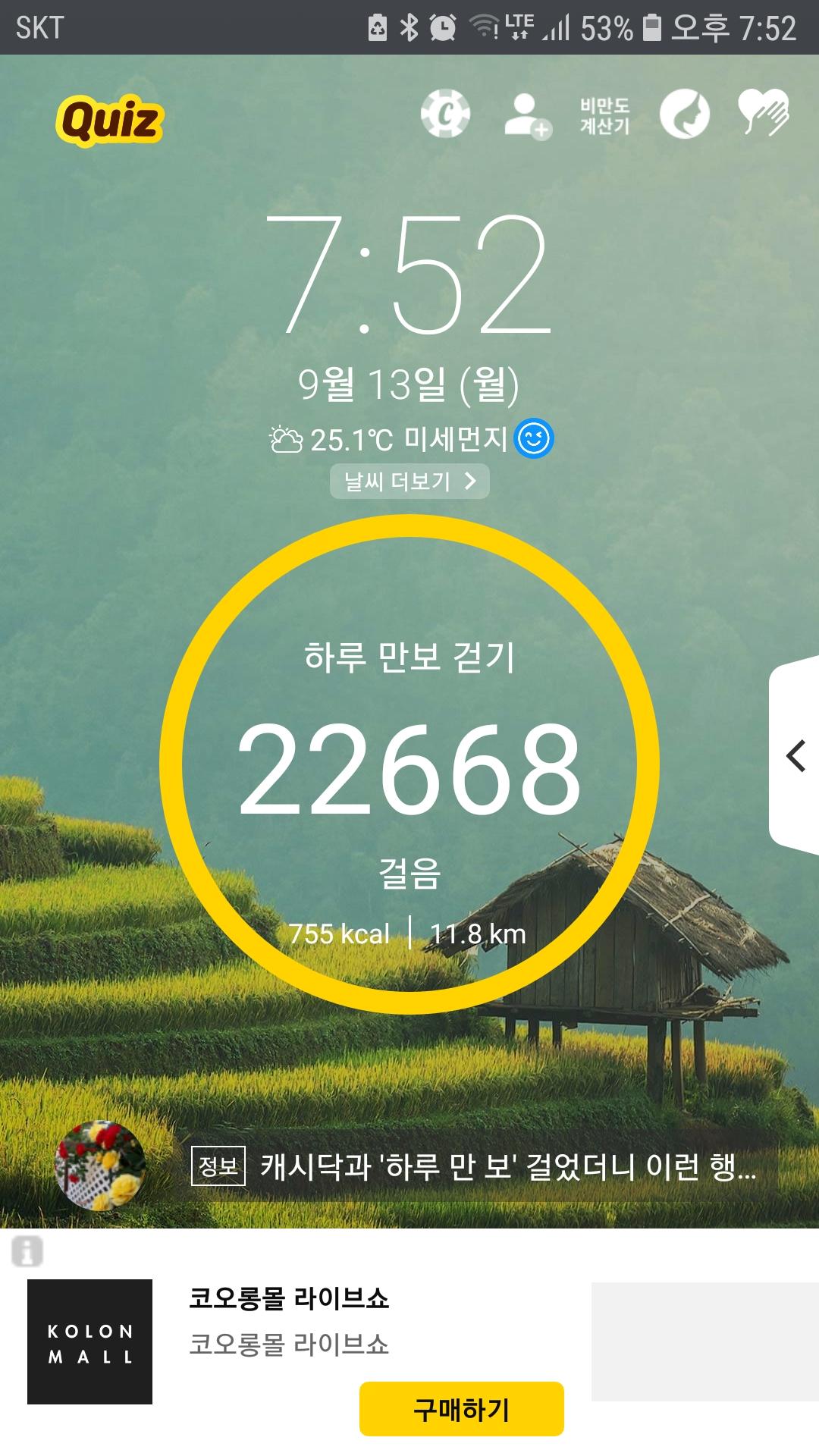Open the 코오롱몰 라이브쇼 ad
This screenshot has height=1456, width=819.
(x=288, y=1298)
